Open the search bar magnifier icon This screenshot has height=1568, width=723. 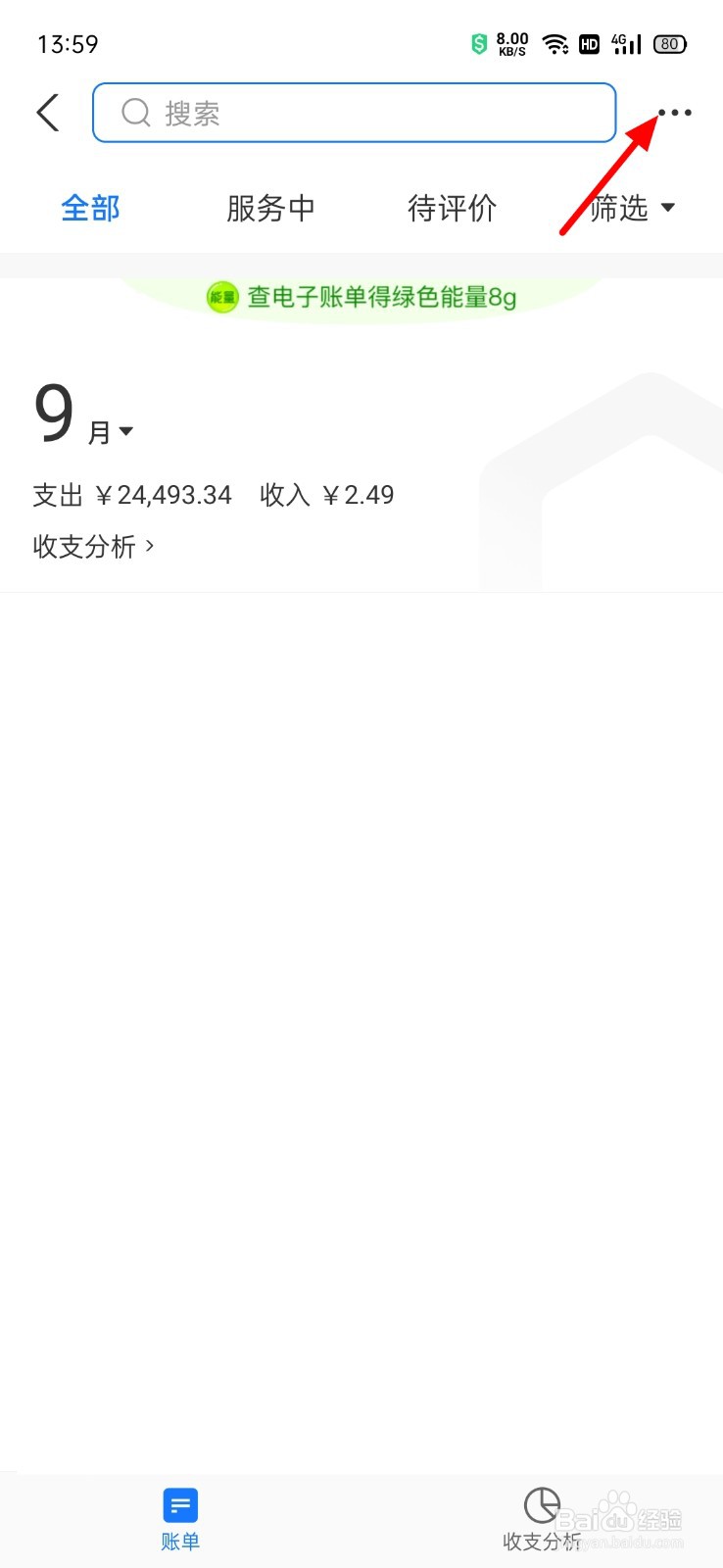pos(135,113)
